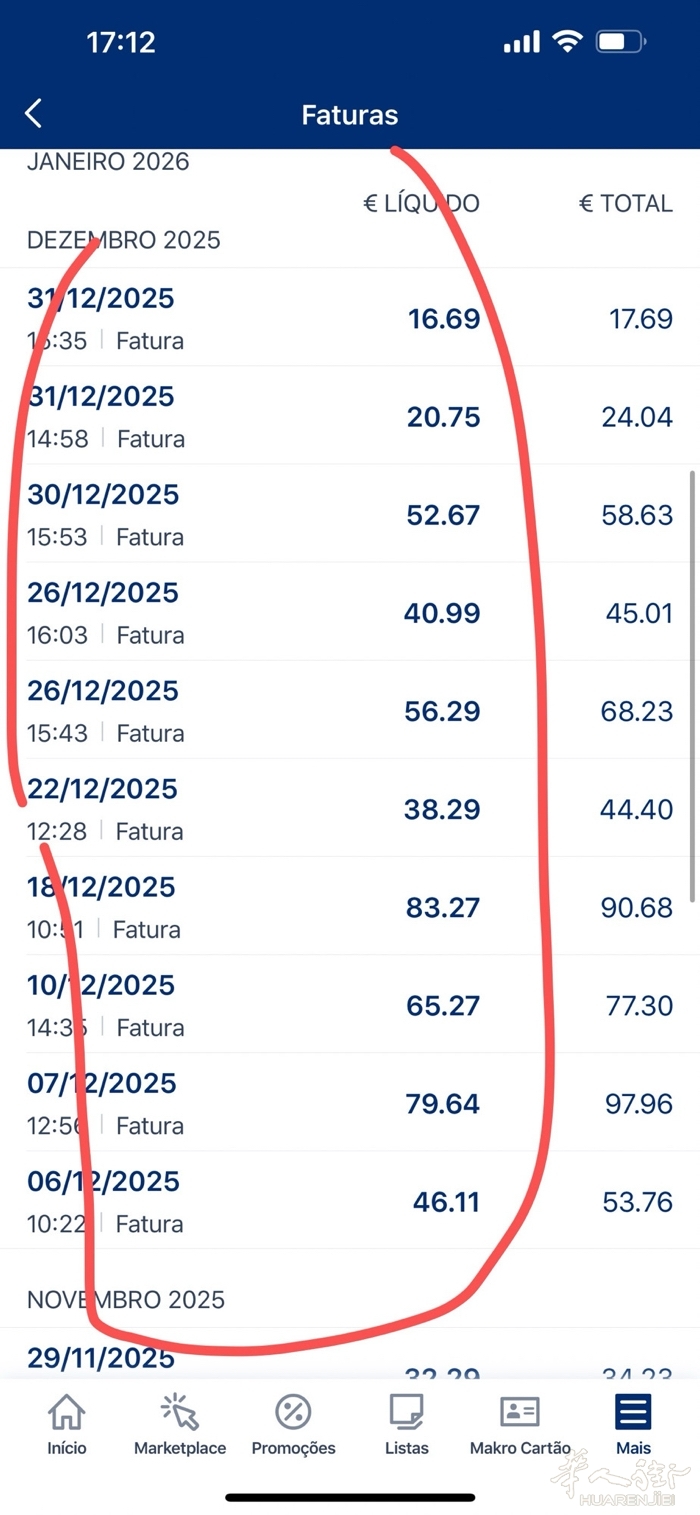Open the Makro Cartão tab
Viewport: 700px width, 1515px height.
click(x=520, y=1425)
